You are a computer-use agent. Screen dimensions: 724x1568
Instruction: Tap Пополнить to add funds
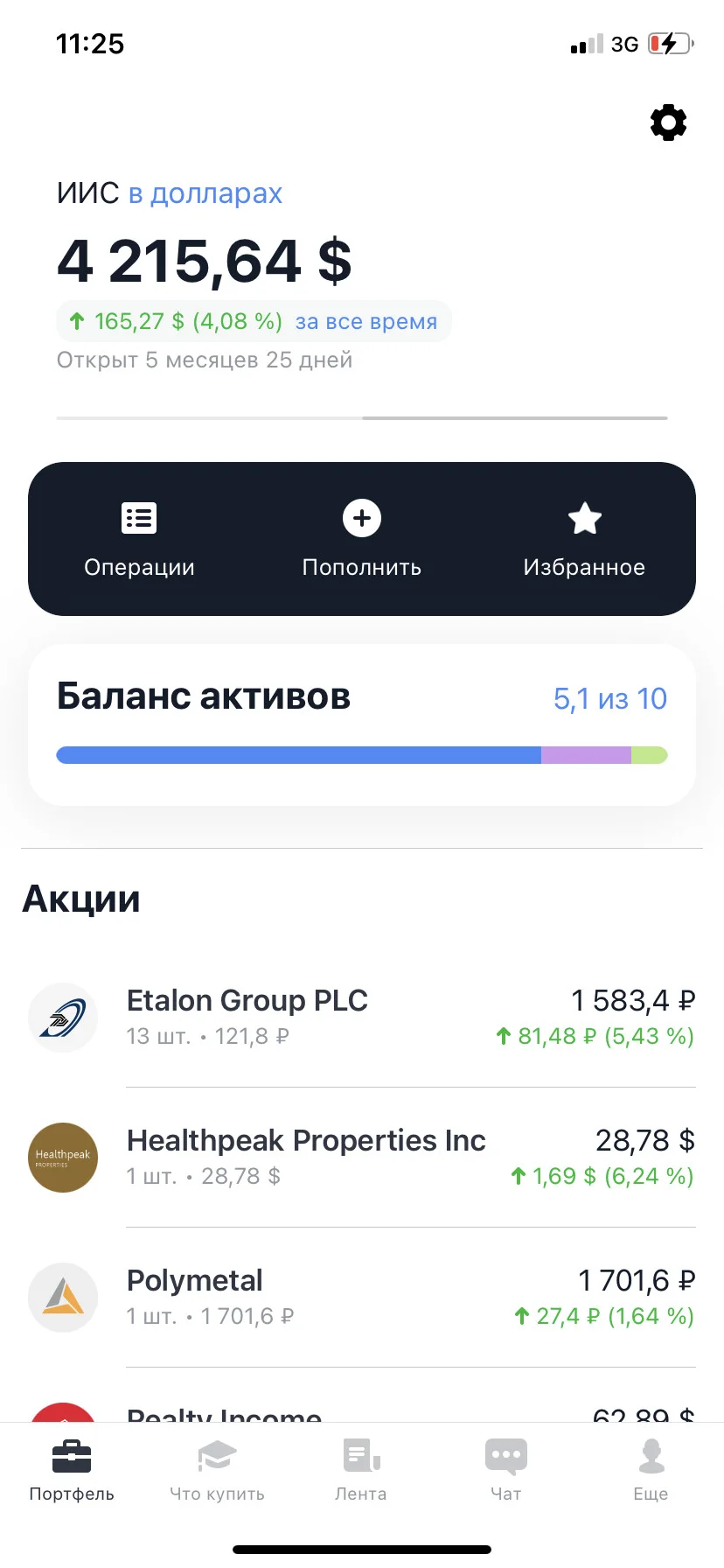coord(362,540)
